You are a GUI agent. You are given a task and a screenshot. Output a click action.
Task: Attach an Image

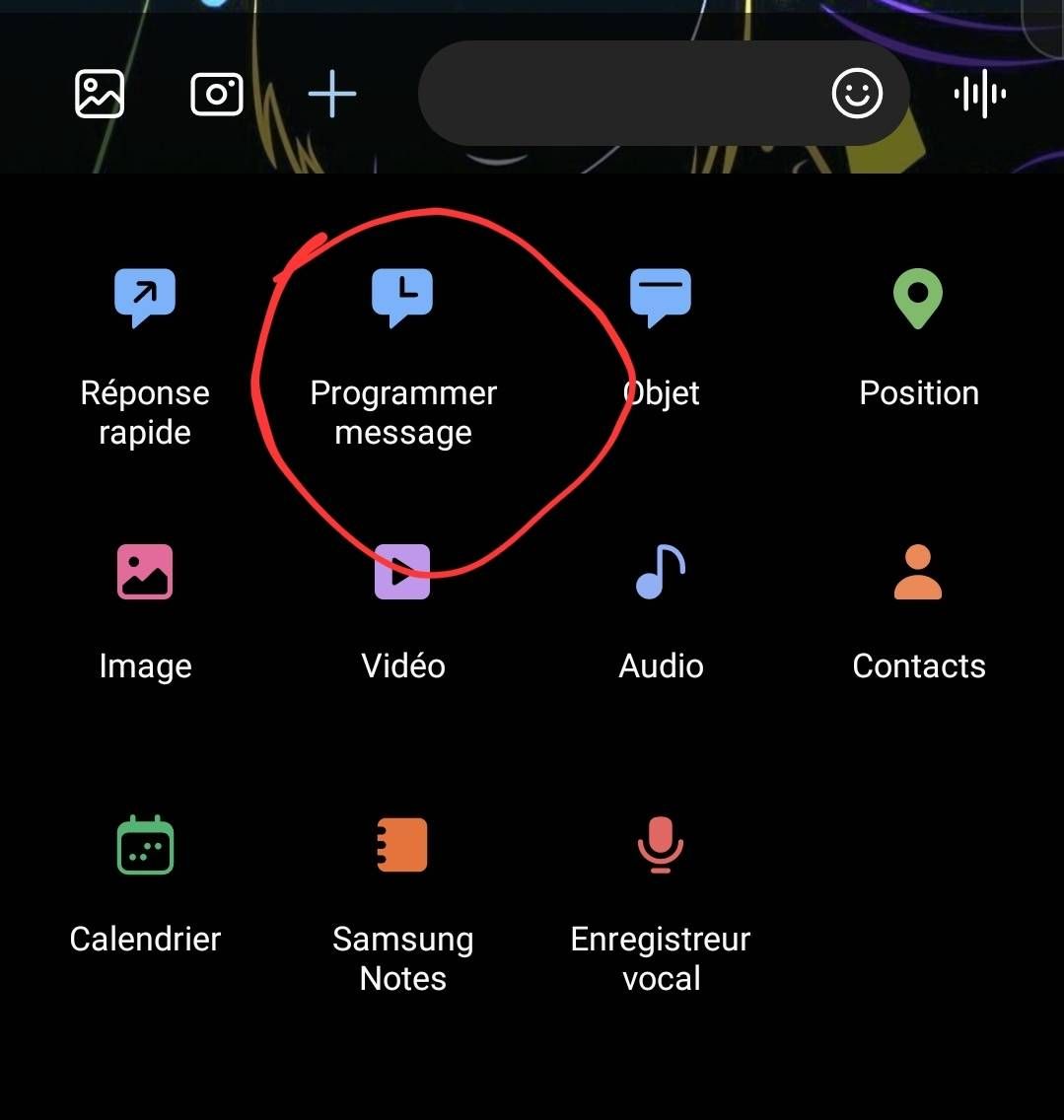145,608
